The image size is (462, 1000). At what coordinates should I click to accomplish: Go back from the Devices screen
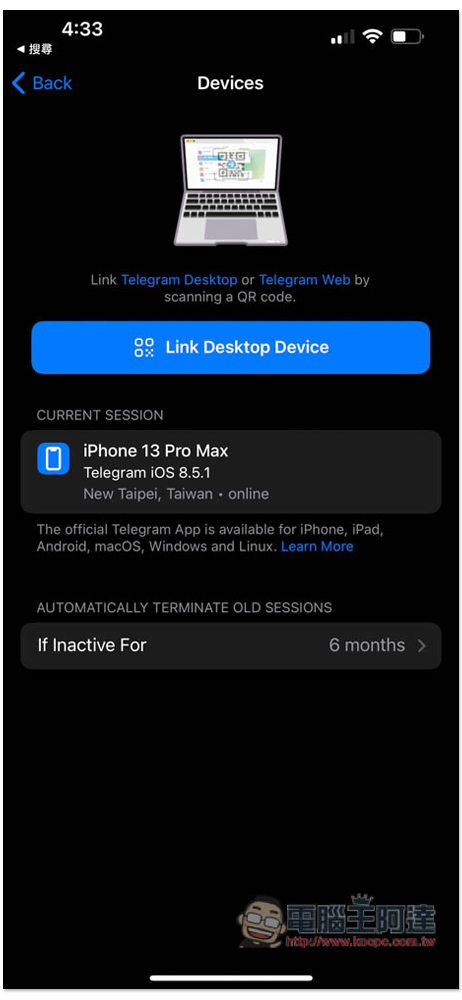point(42,83)
